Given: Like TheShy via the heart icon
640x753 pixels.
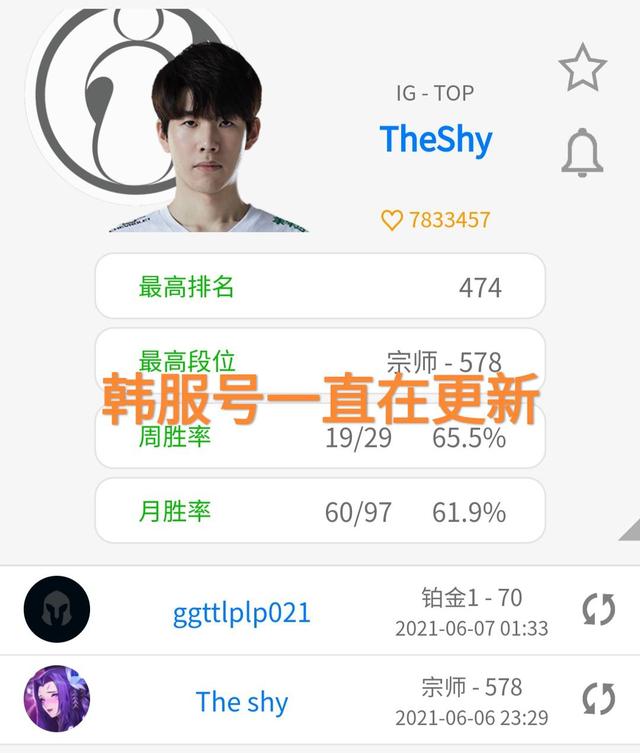Looking at the screenshot, I should click(x=392, y=220).
